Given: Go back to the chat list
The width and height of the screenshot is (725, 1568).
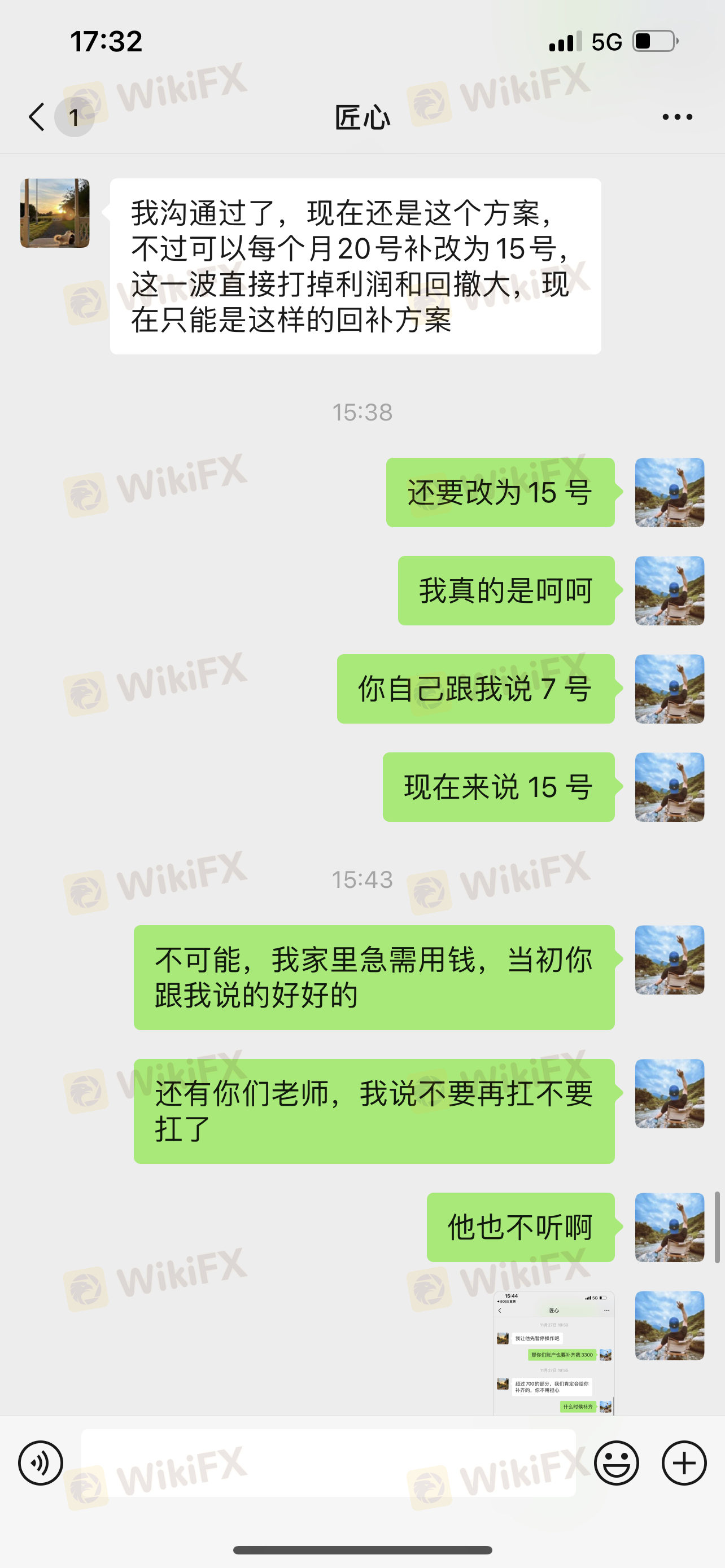Looking at the screenshot, I should tap(38, 116).
